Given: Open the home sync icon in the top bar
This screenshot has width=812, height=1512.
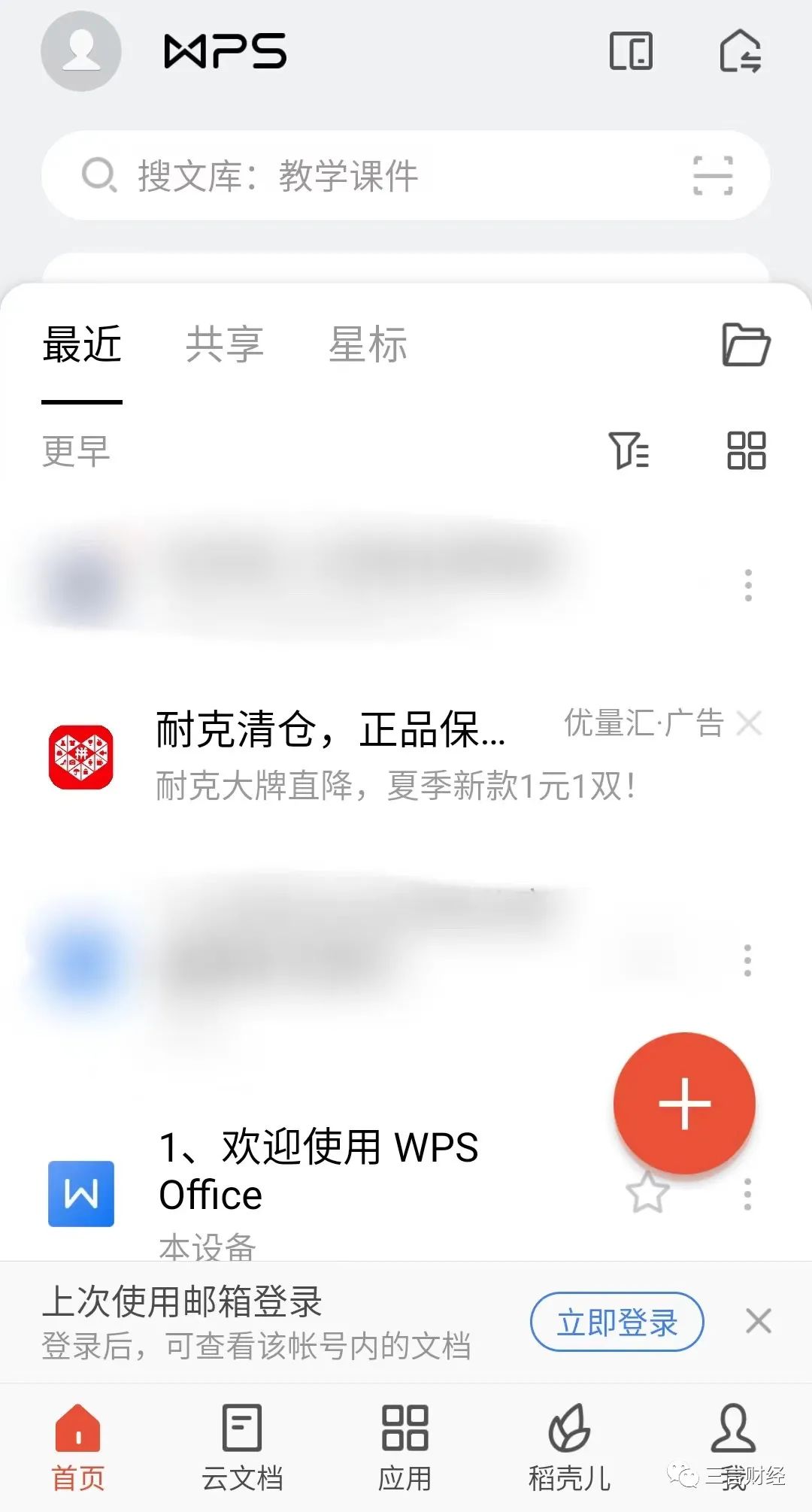Looking at the screenshot, I should (x=740, y=51).
